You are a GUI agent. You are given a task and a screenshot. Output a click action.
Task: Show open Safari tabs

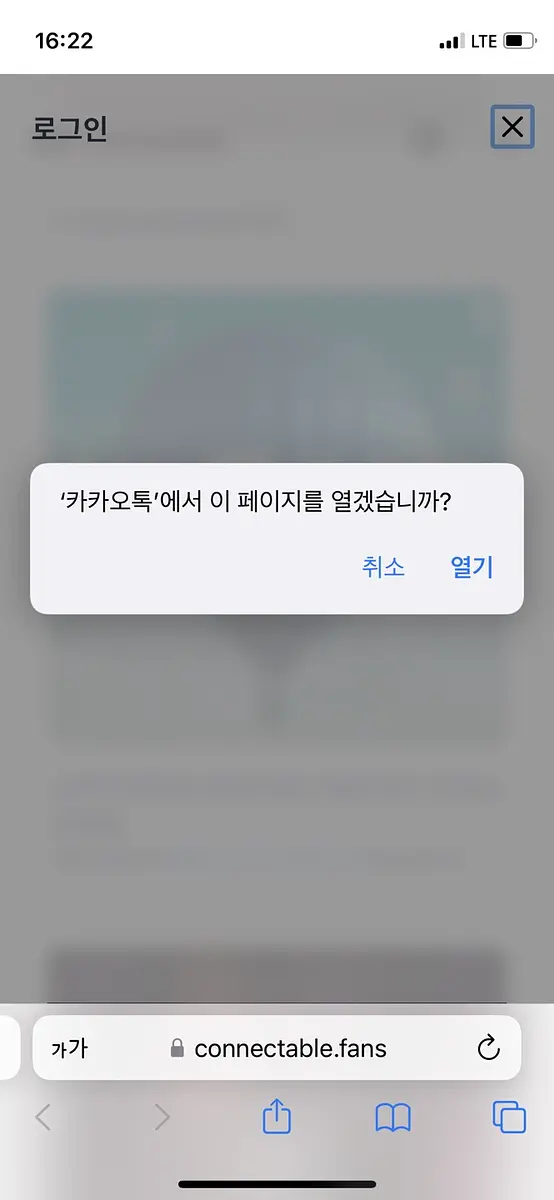point(509,1117)
